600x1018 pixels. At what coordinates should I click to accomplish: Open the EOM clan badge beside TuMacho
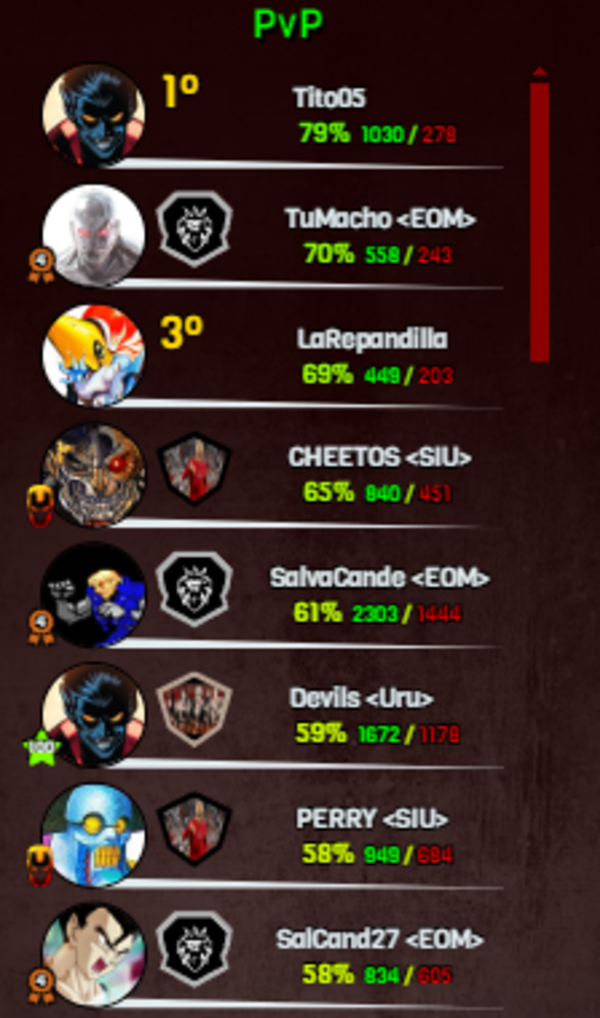tap(195, 228)
